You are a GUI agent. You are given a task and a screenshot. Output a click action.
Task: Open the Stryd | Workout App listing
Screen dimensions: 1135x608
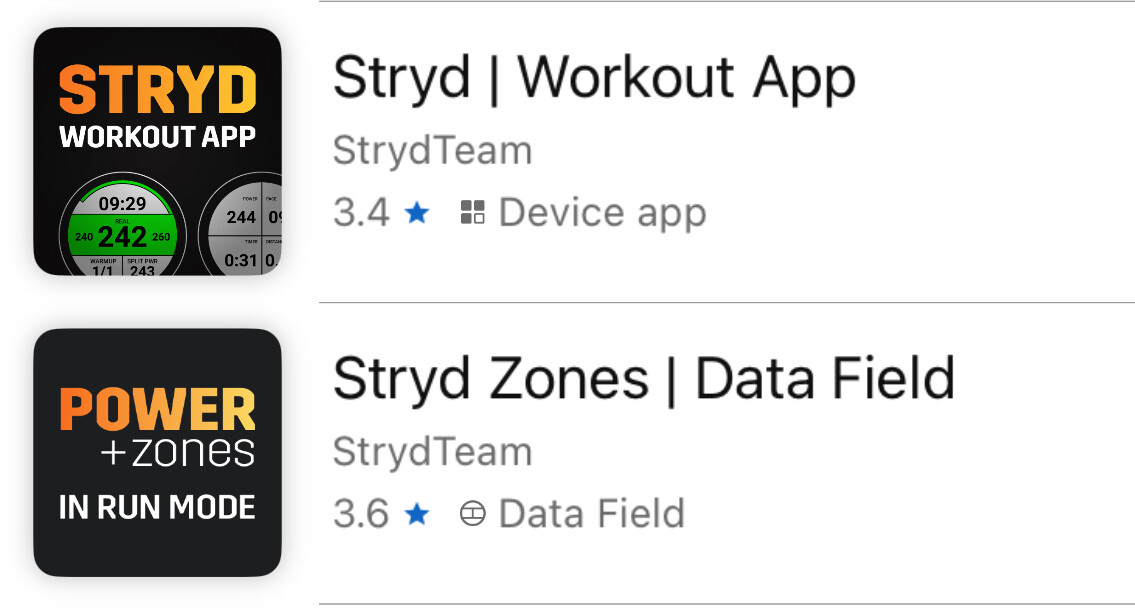(x=594, y=80)
